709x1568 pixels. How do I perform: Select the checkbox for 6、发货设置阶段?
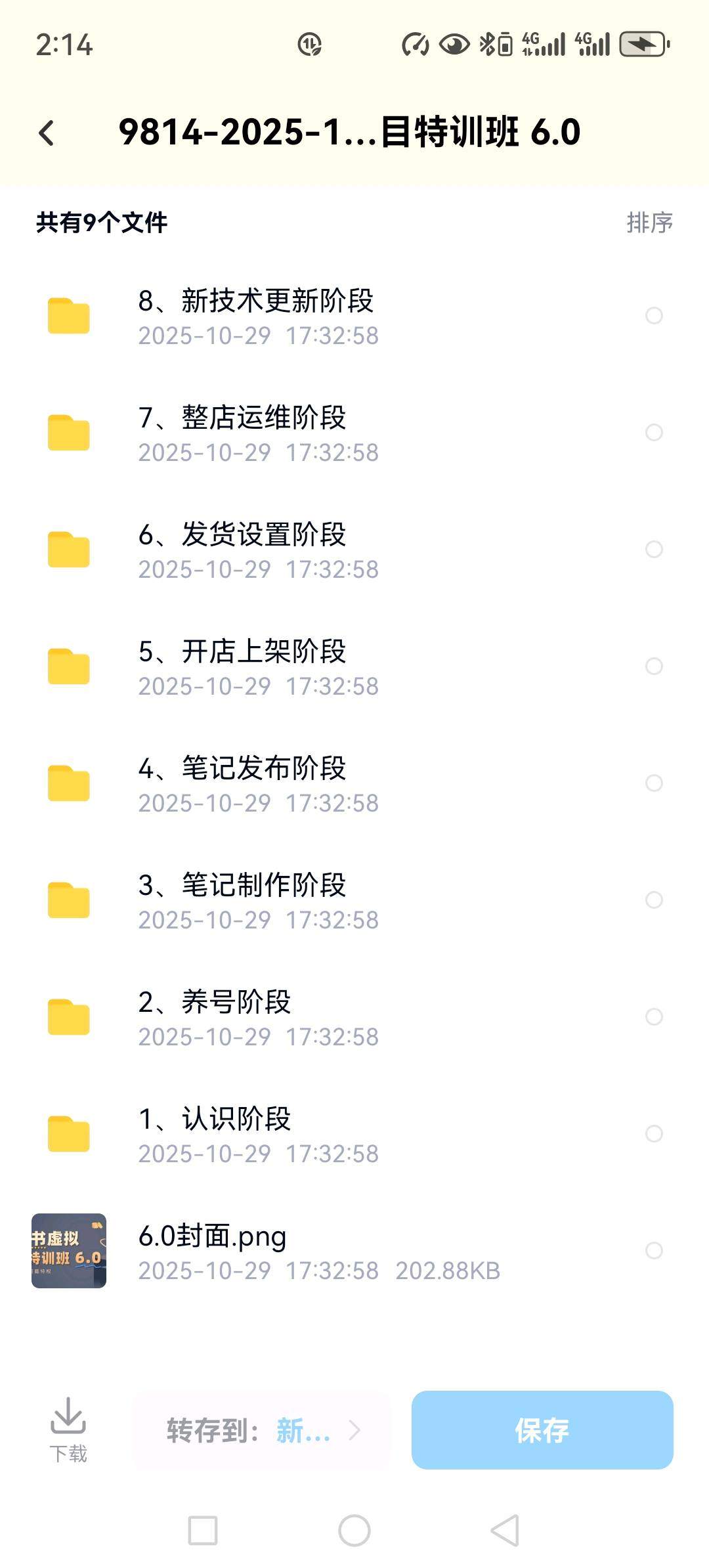click(x=654, y=550)
